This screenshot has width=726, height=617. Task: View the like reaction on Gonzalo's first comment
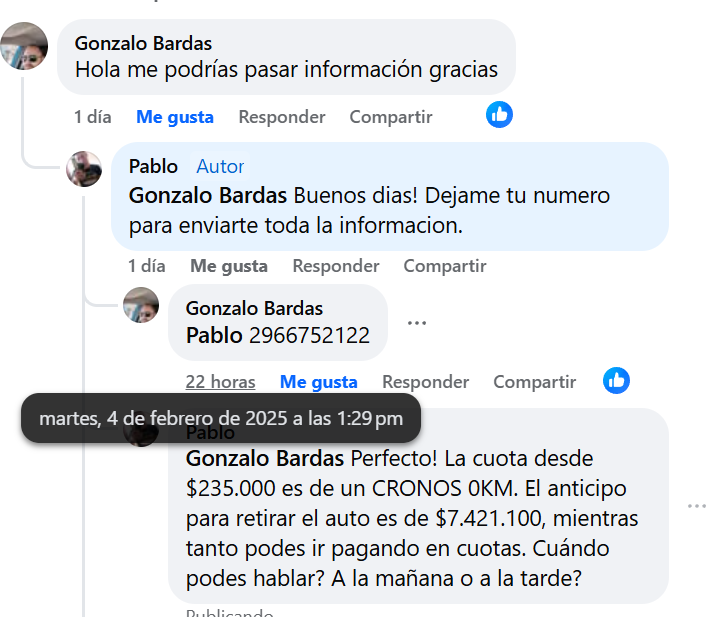point(499,114)
